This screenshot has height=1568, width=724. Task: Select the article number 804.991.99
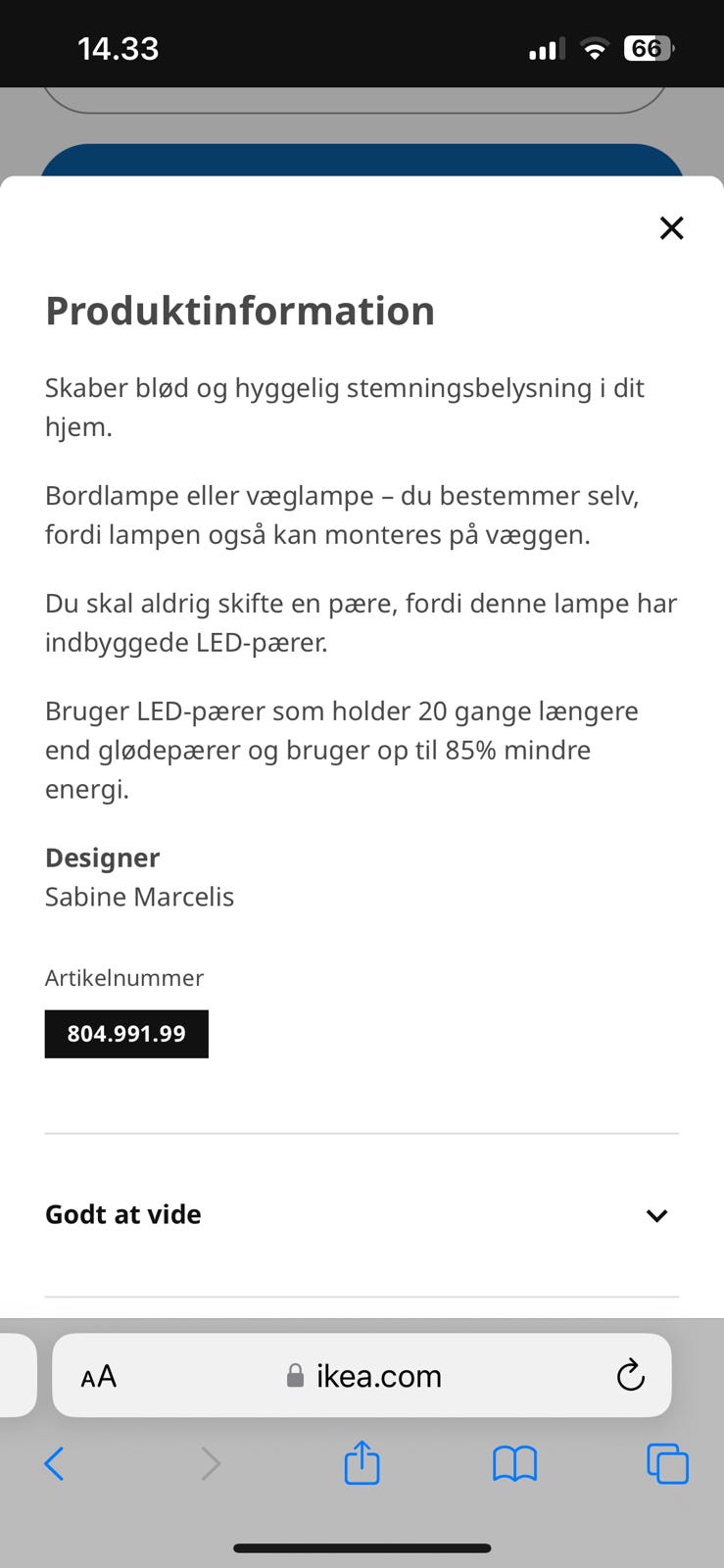(x=125, y=1033)
